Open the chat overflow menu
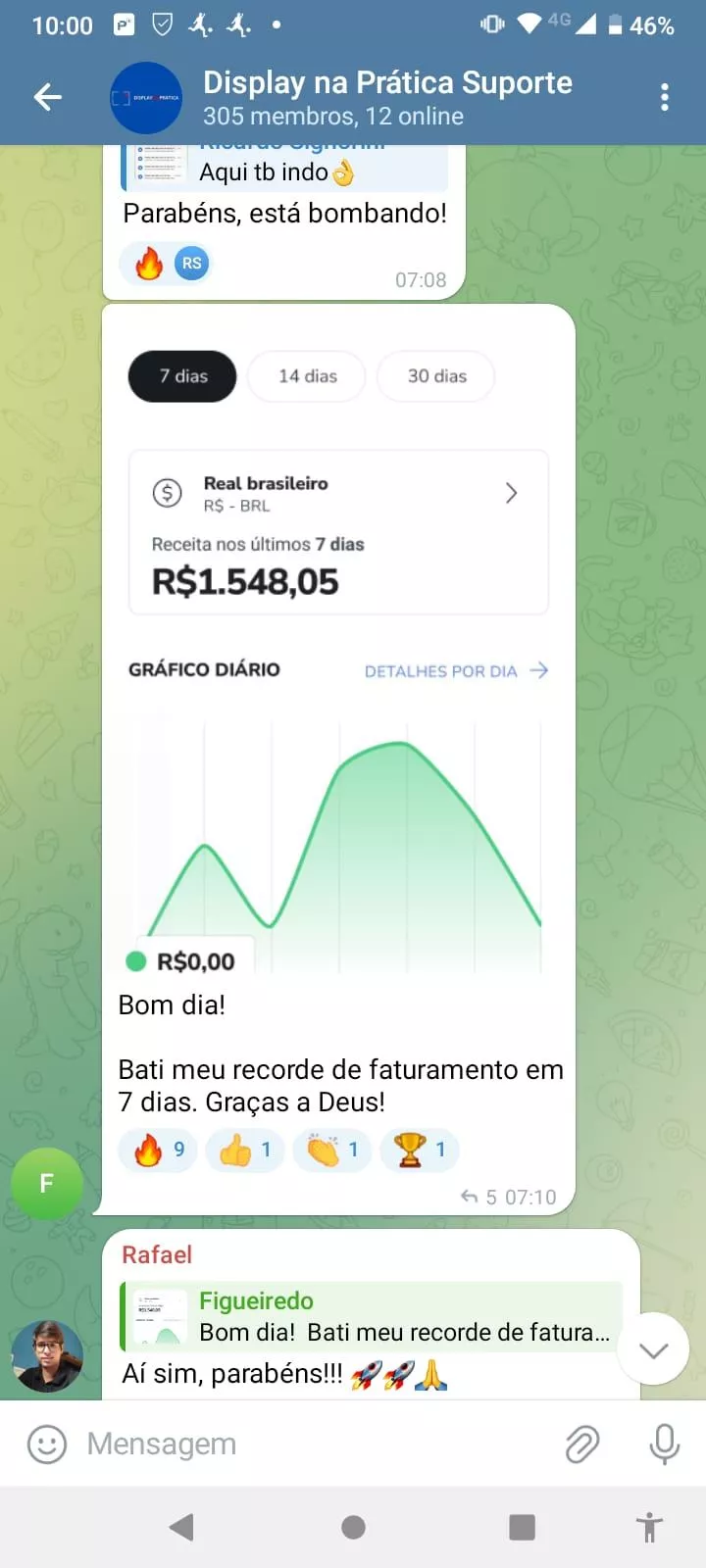Viewport: 706px width, 1568px height. coord(665,97)
